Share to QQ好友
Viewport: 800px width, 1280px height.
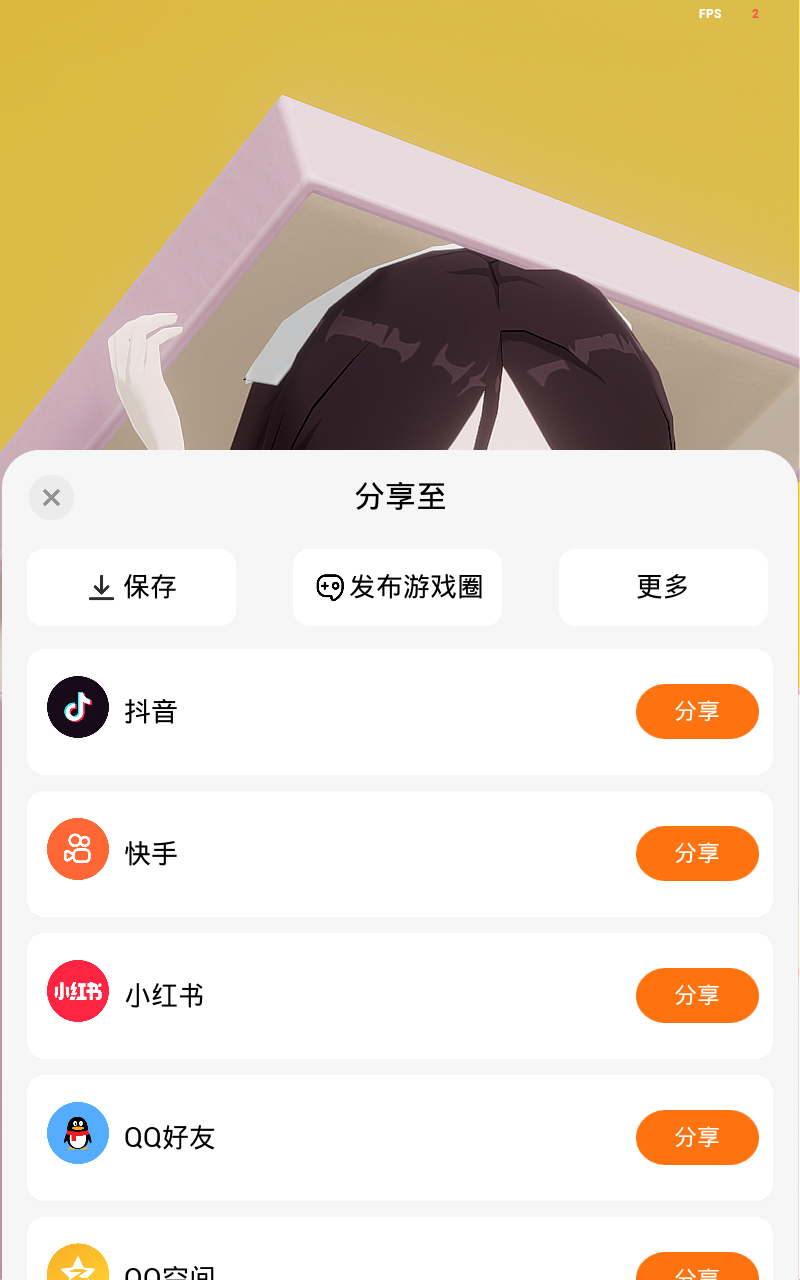point(697,1137)
